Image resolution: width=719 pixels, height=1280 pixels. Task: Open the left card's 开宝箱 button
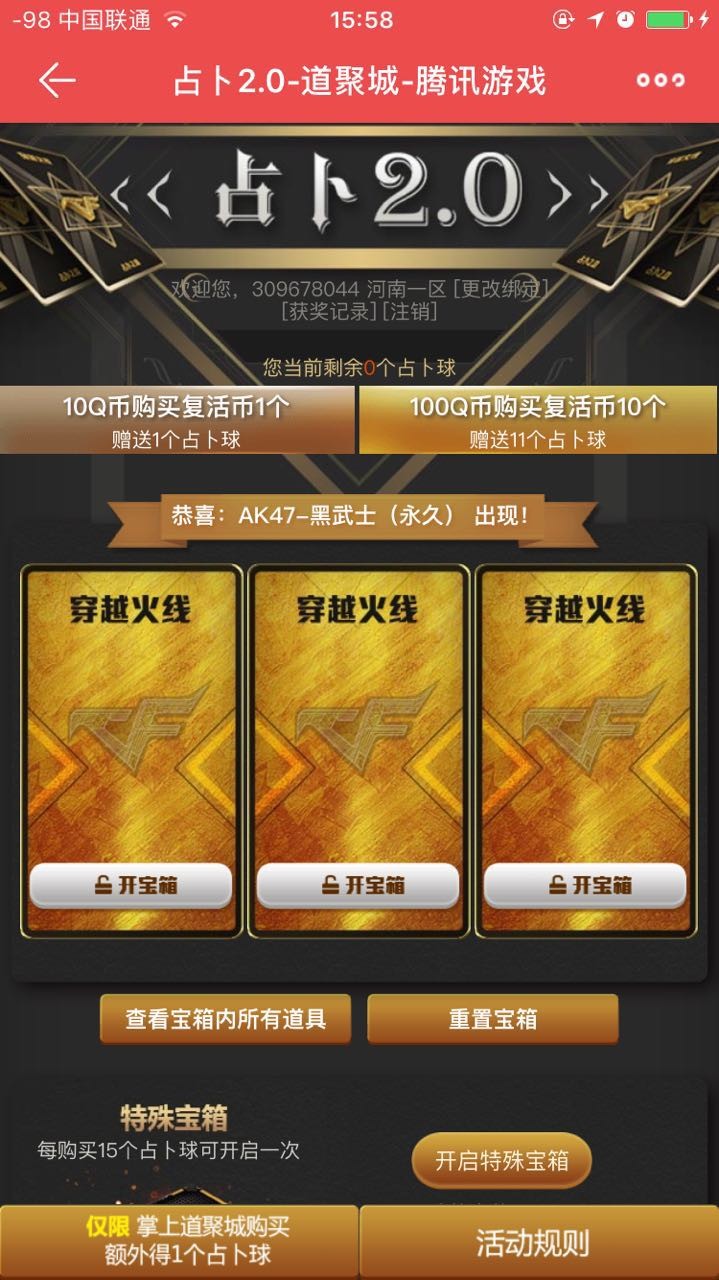click(x=131, y=885)
